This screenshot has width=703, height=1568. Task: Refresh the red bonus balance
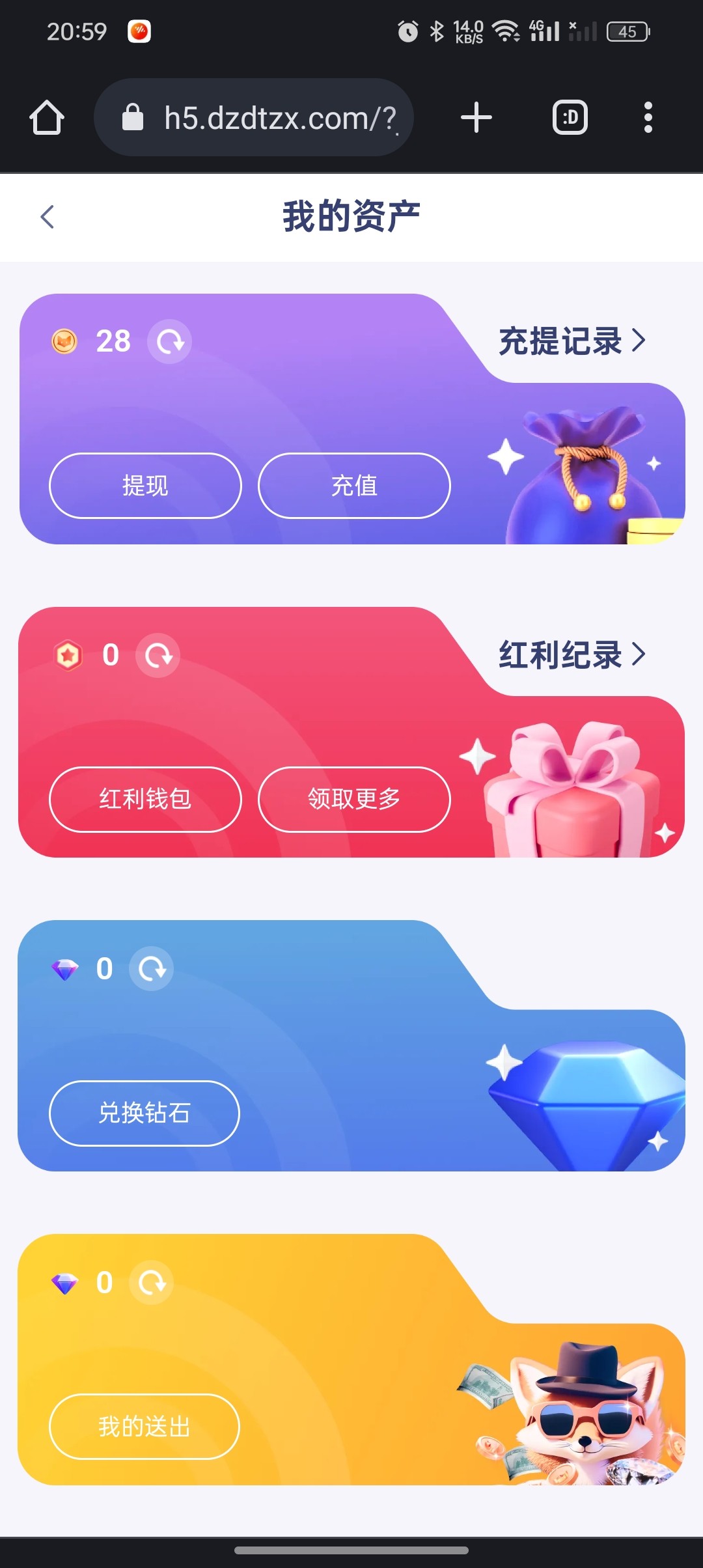click(x=158, y=655)
